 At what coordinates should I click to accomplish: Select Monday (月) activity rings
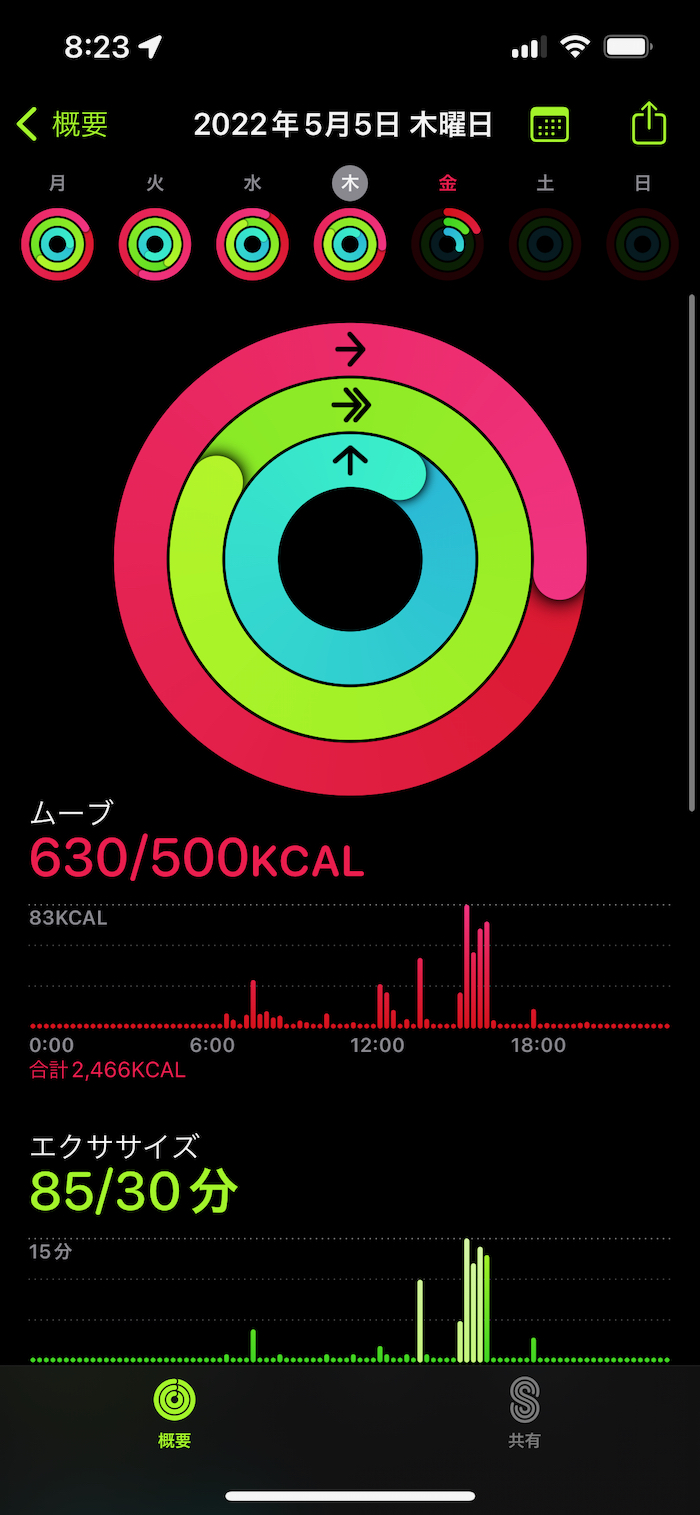[58, 243]
